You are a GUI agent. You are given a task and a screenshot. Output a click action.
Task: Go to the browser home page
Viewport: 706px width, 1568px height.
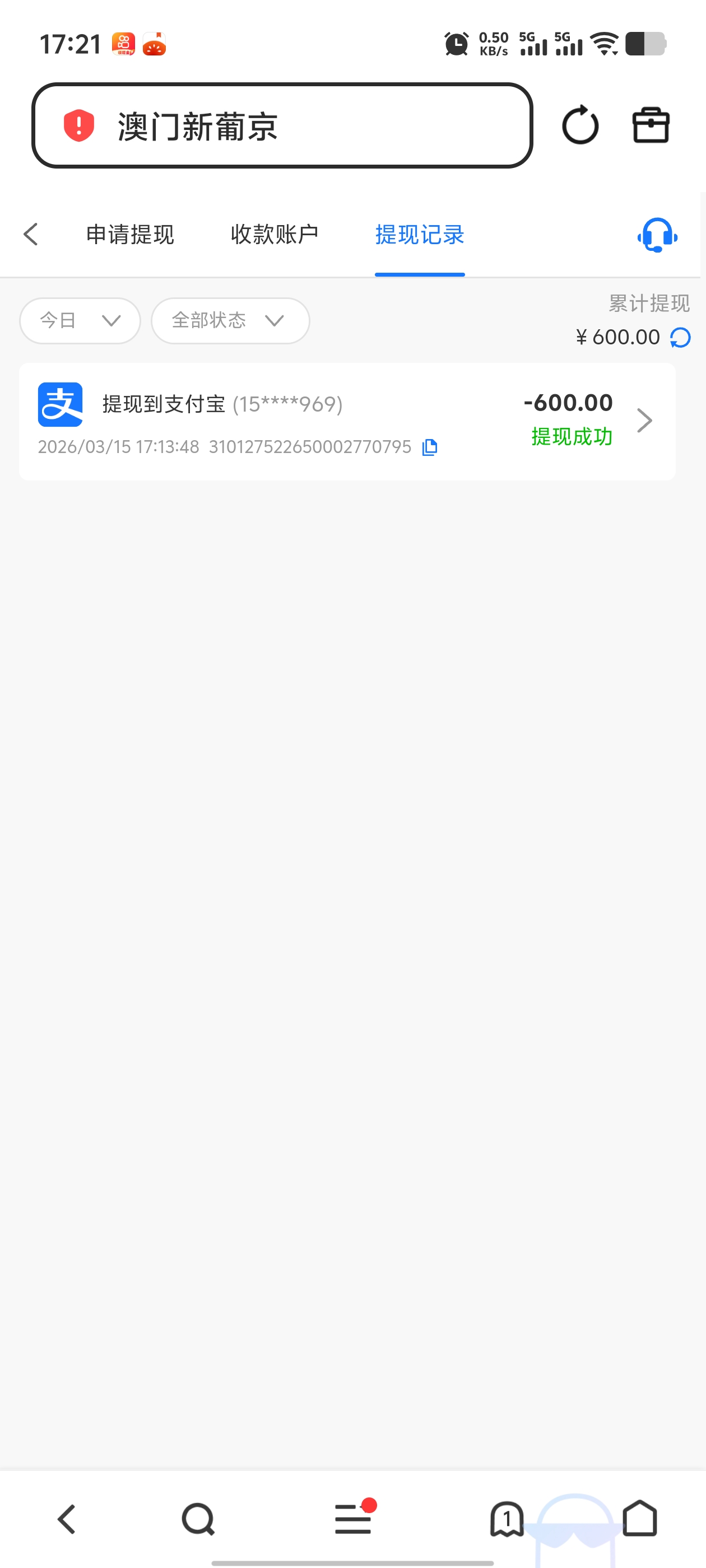pyautogui.click(x=639, y=1519)
